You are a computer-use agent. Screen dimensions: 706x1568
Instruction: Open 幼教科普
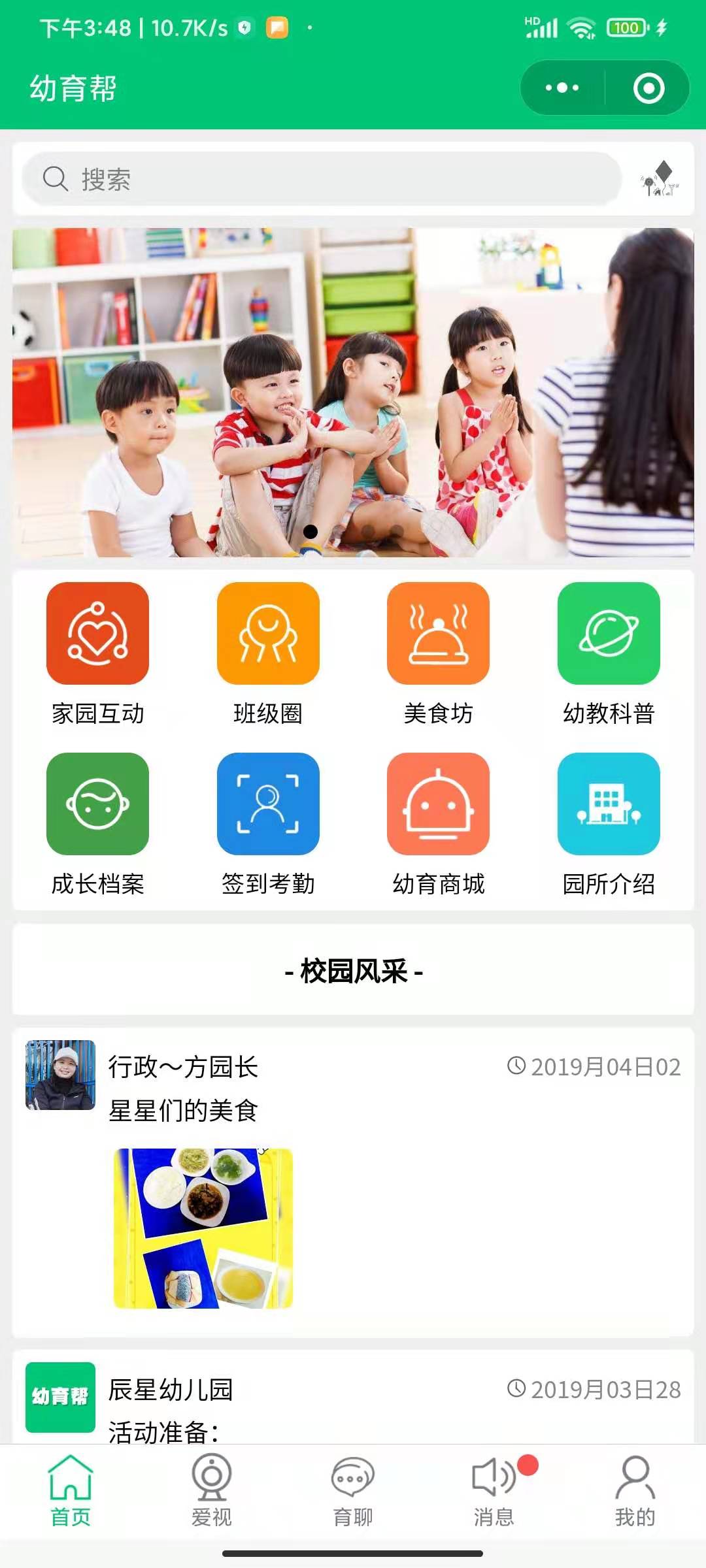pos(609,653)
